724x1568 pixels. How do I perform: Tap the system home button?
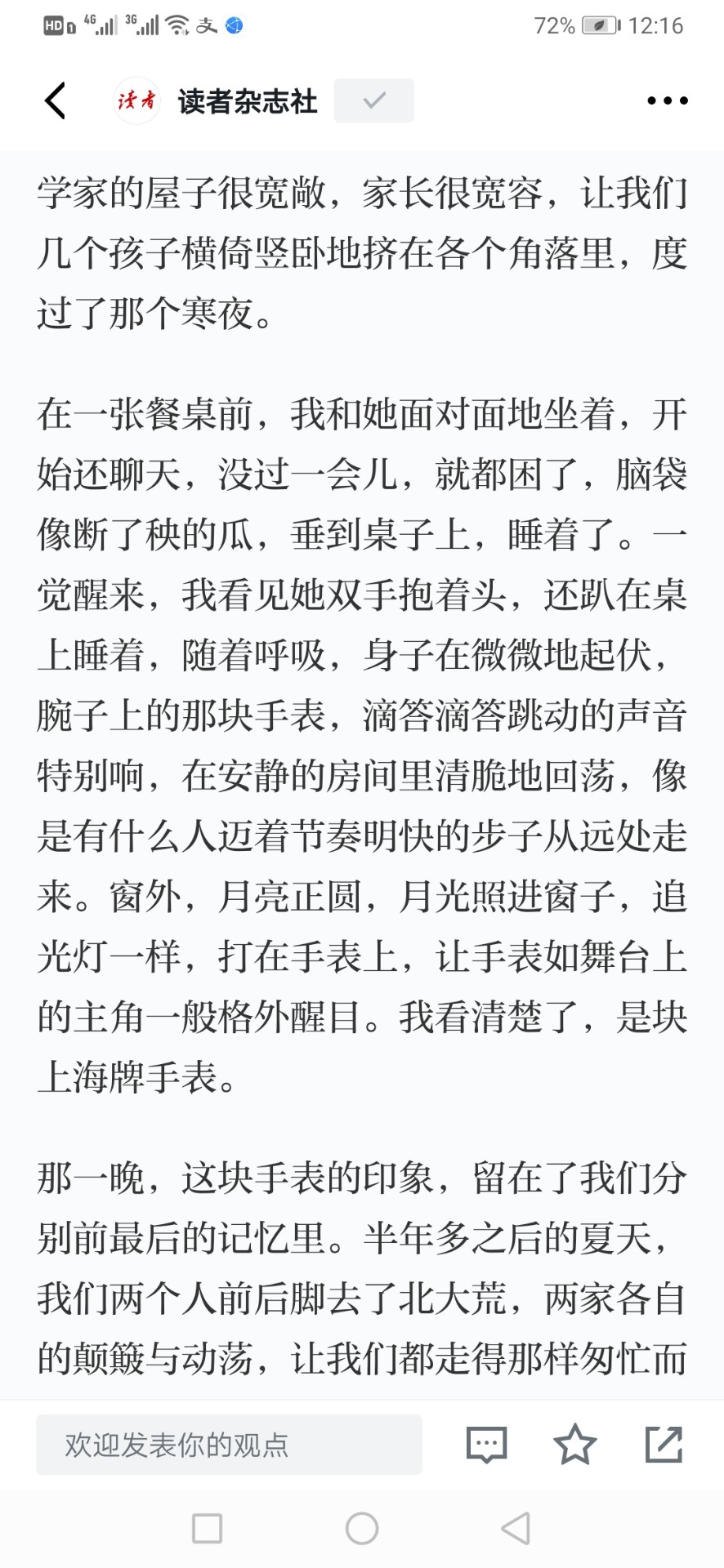point(362,1529)
